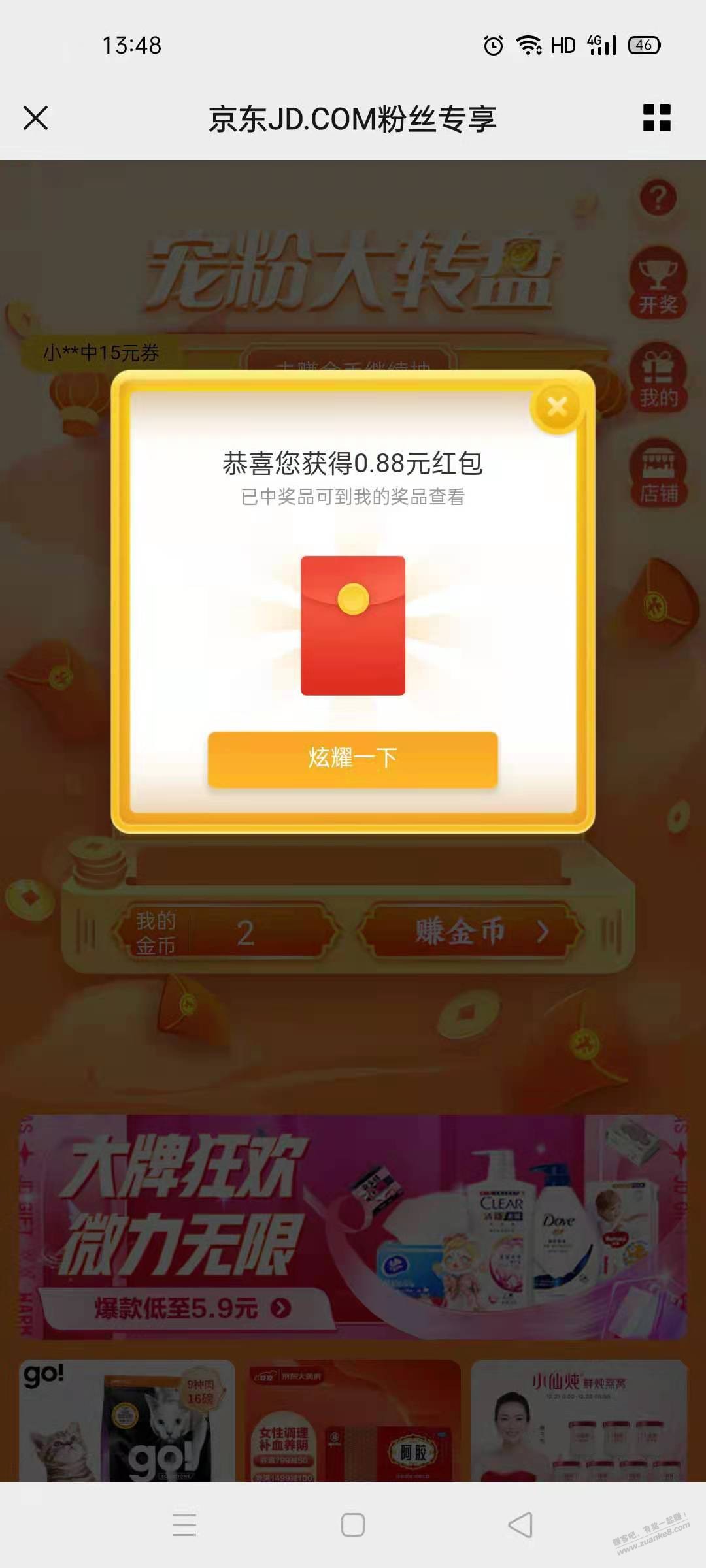Open the go! cat food card
This screenshot has height=1568, width=706.
coord(127,1421)
